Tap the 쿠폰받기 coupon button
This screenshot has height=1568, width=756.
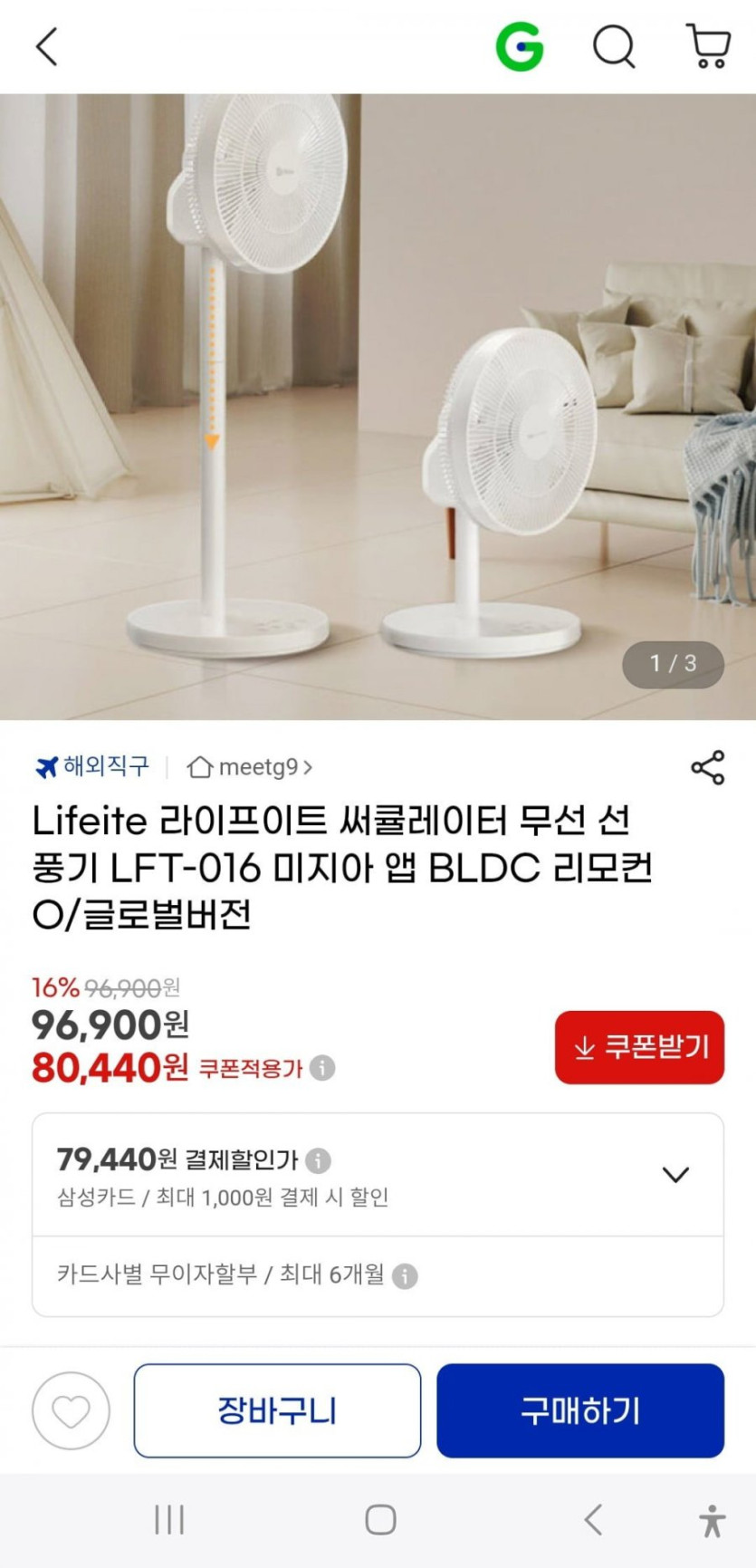pyautogui.click(x=639, y=1047)
